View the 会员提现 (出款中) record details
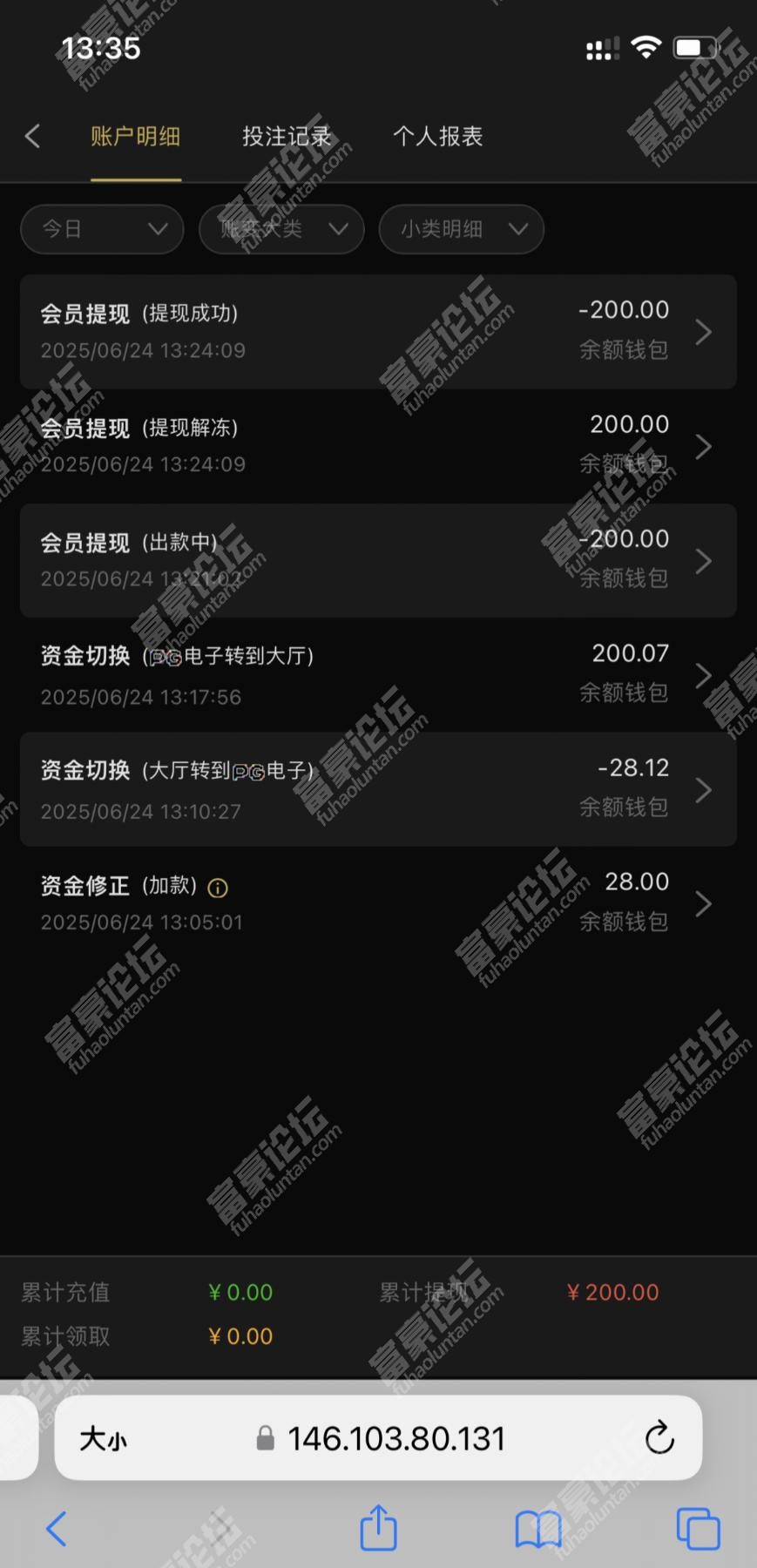Viewport: 757px width, 1568px height. (x=378, y=560)
